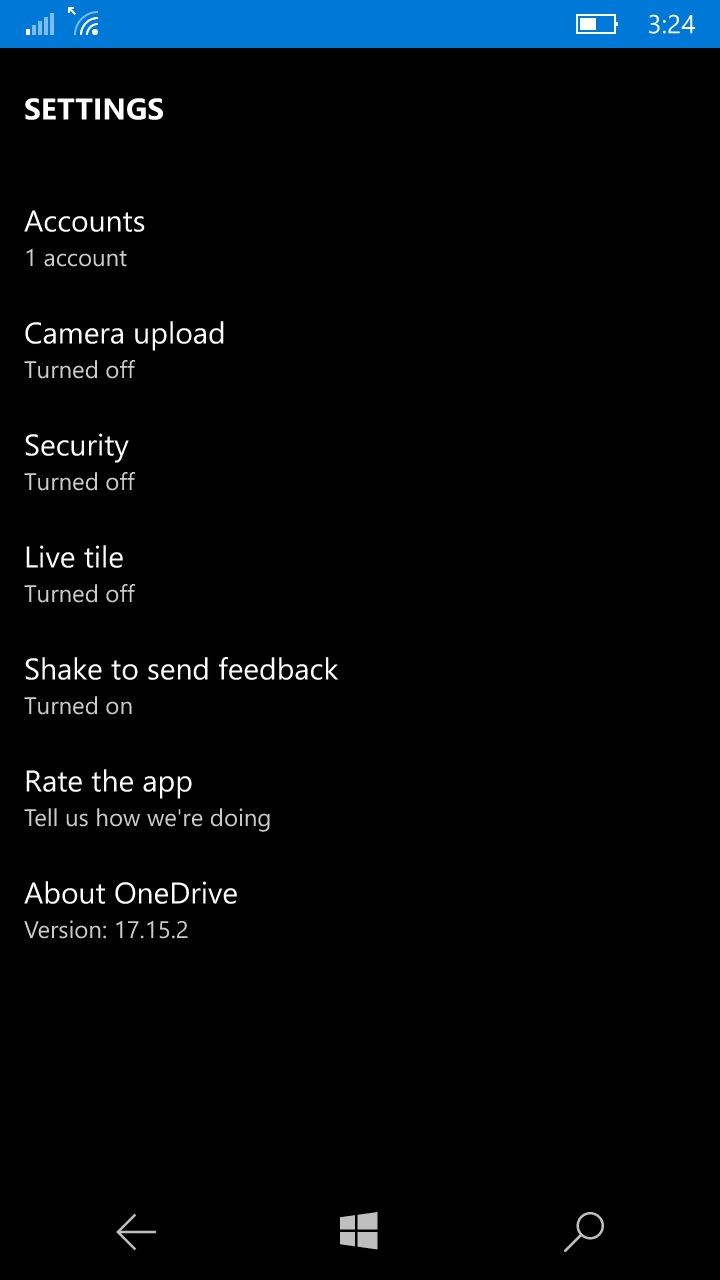The height and width of the screenshot is (1280, 720).
Task: Open Shake to send feedback setting
Action: point(360,686)
